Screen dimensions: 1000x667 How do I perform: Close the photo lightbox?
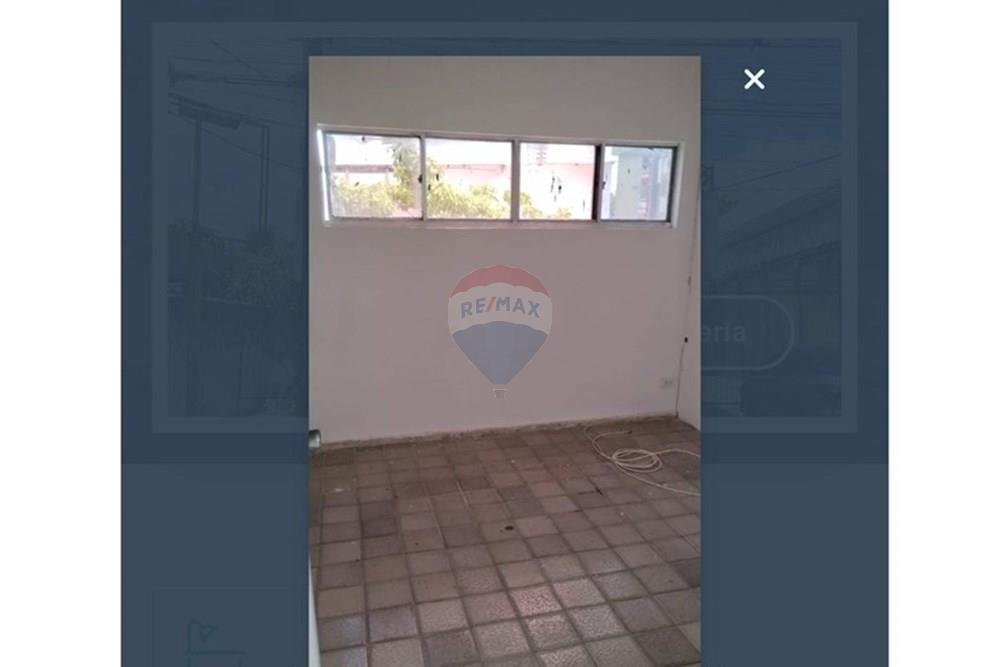(754, 79)
